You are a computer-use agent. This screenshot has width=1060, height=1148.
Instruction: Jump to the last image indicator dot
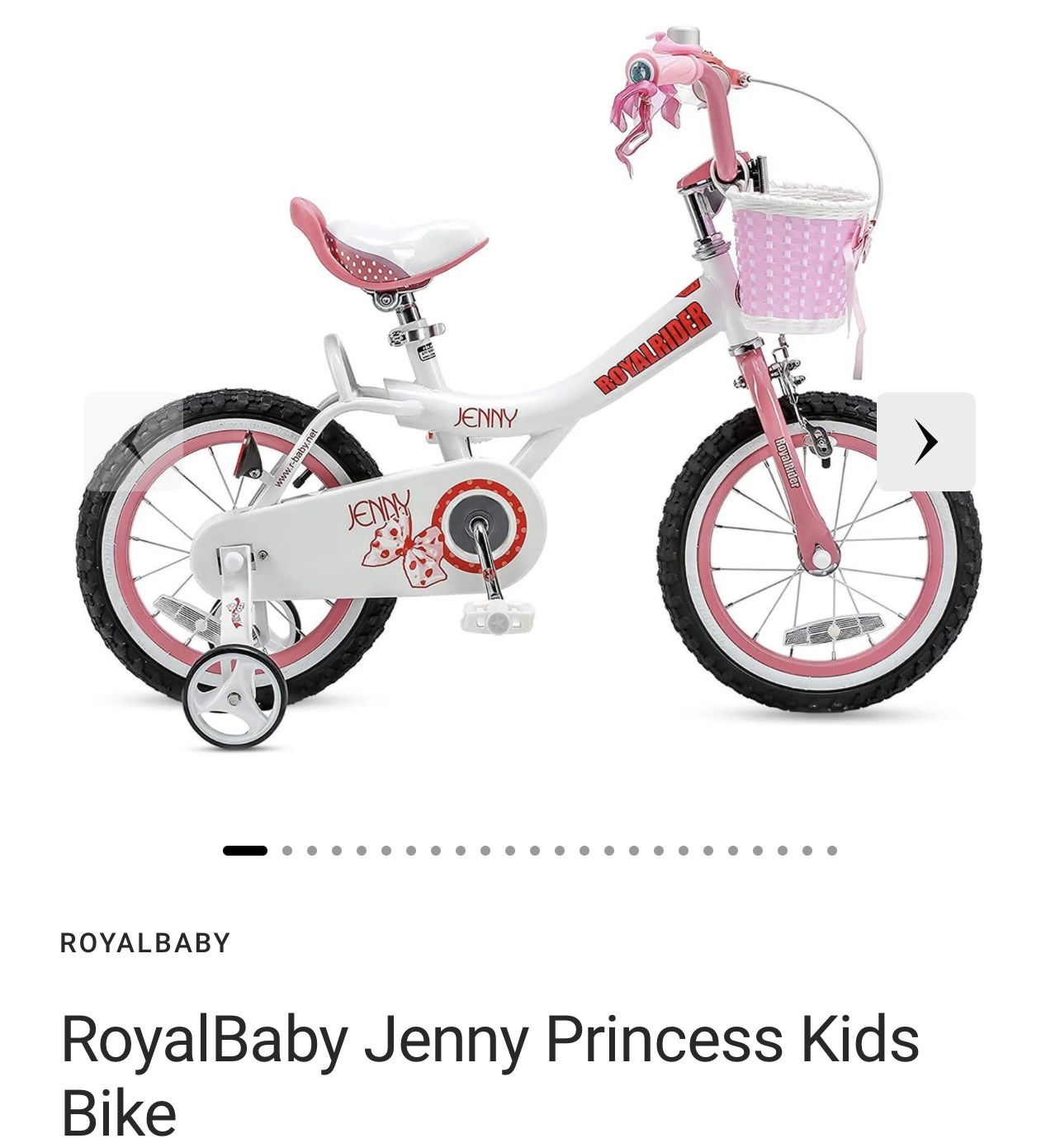tap(832, 851)
